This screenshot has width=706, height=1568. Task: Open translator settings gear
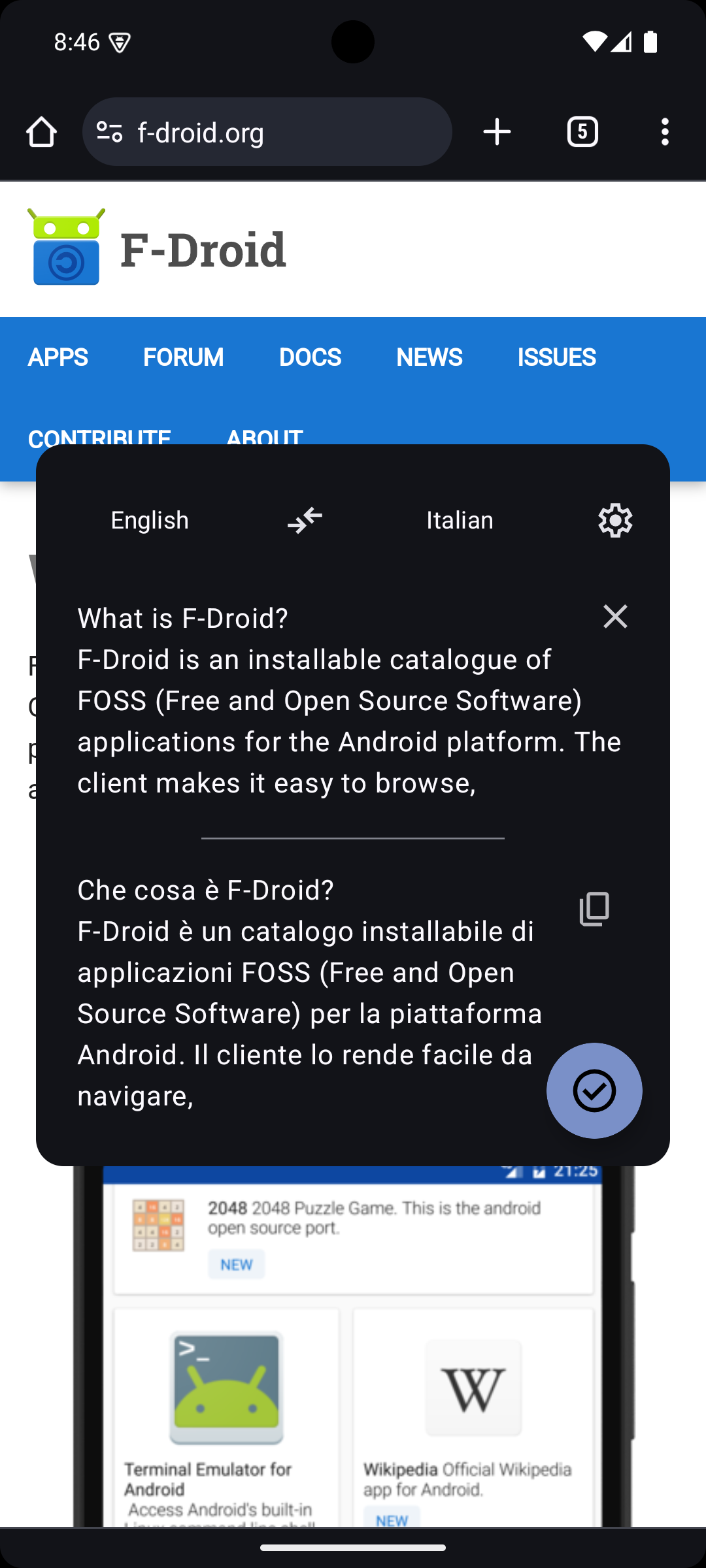[x=615, y=521]
